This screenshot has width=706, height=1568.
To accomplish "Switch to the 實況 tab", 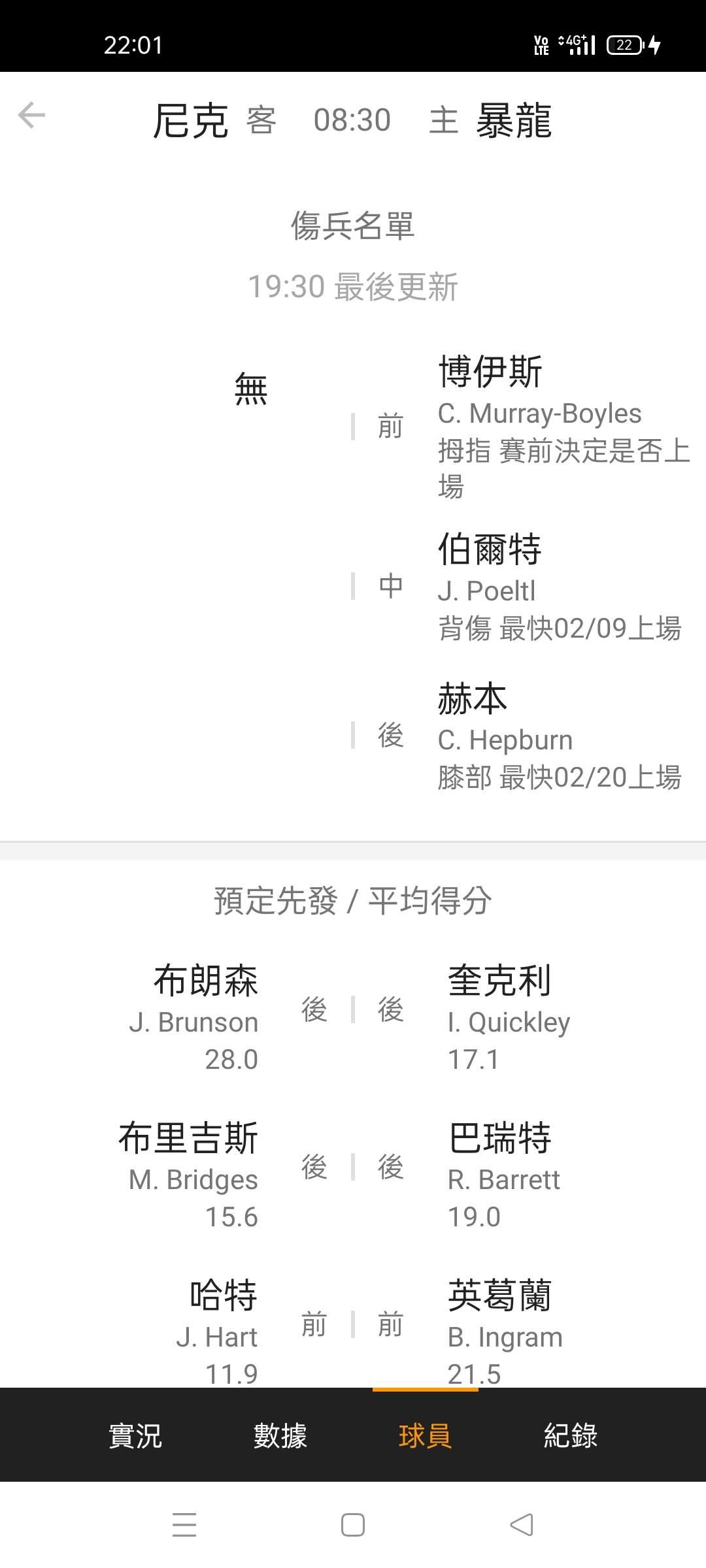I will click(135, 1435).
